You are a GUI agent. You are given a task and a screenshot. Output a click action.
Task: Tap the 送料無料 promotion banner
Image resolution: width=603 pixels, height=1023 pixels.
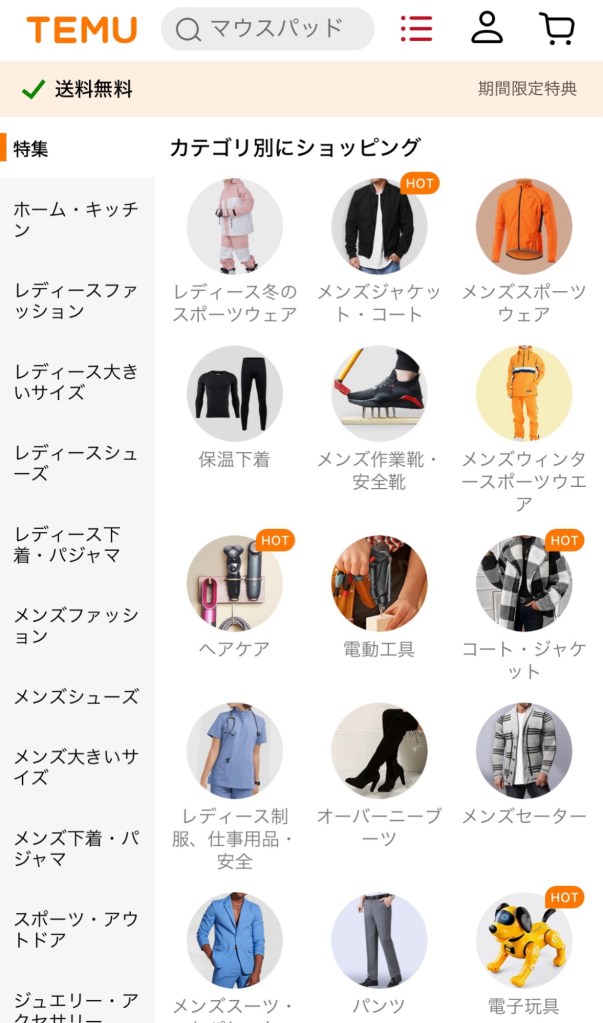point(301,89)
